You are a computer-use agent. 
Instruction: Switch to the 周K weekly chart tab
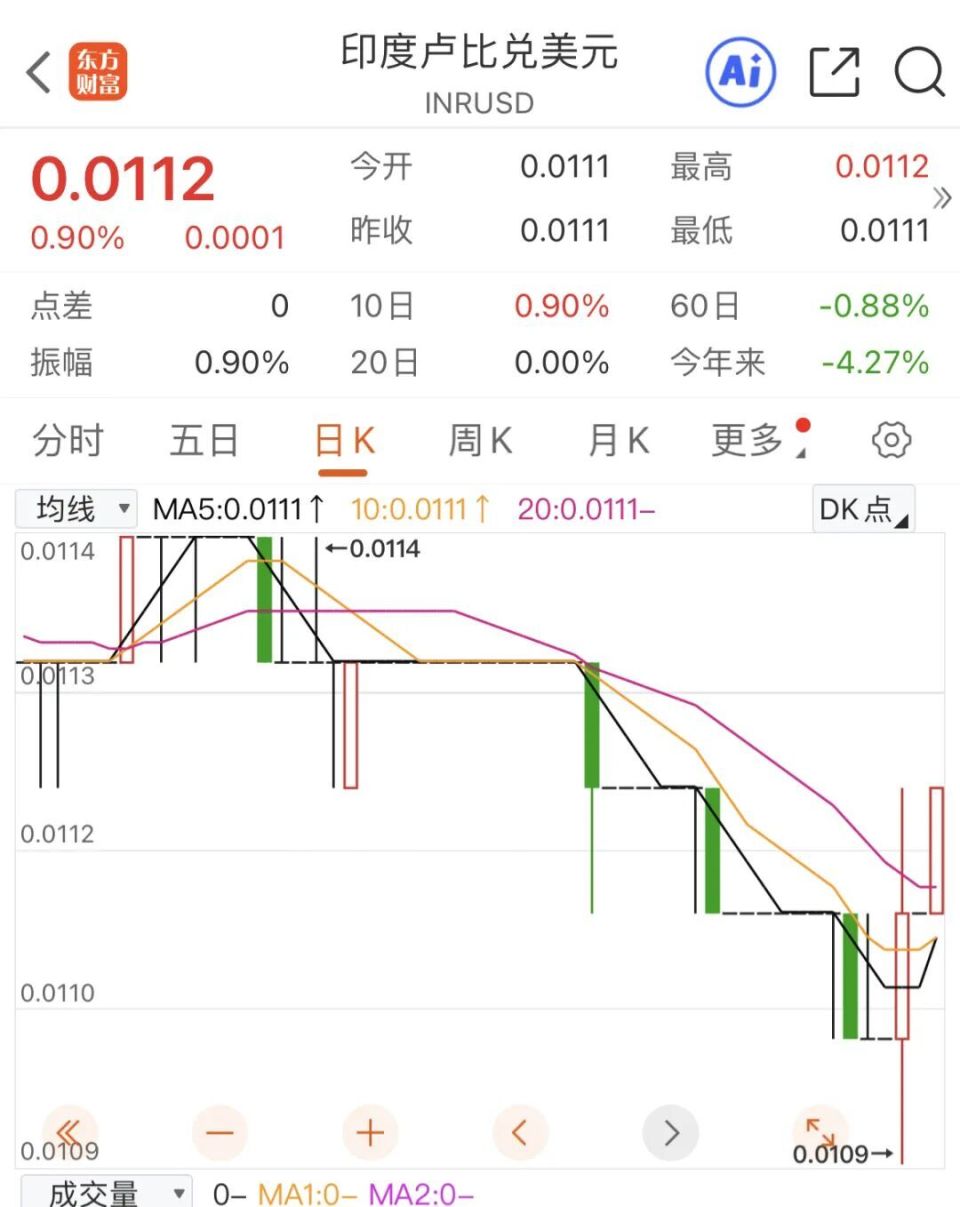[x=478, y=439]
